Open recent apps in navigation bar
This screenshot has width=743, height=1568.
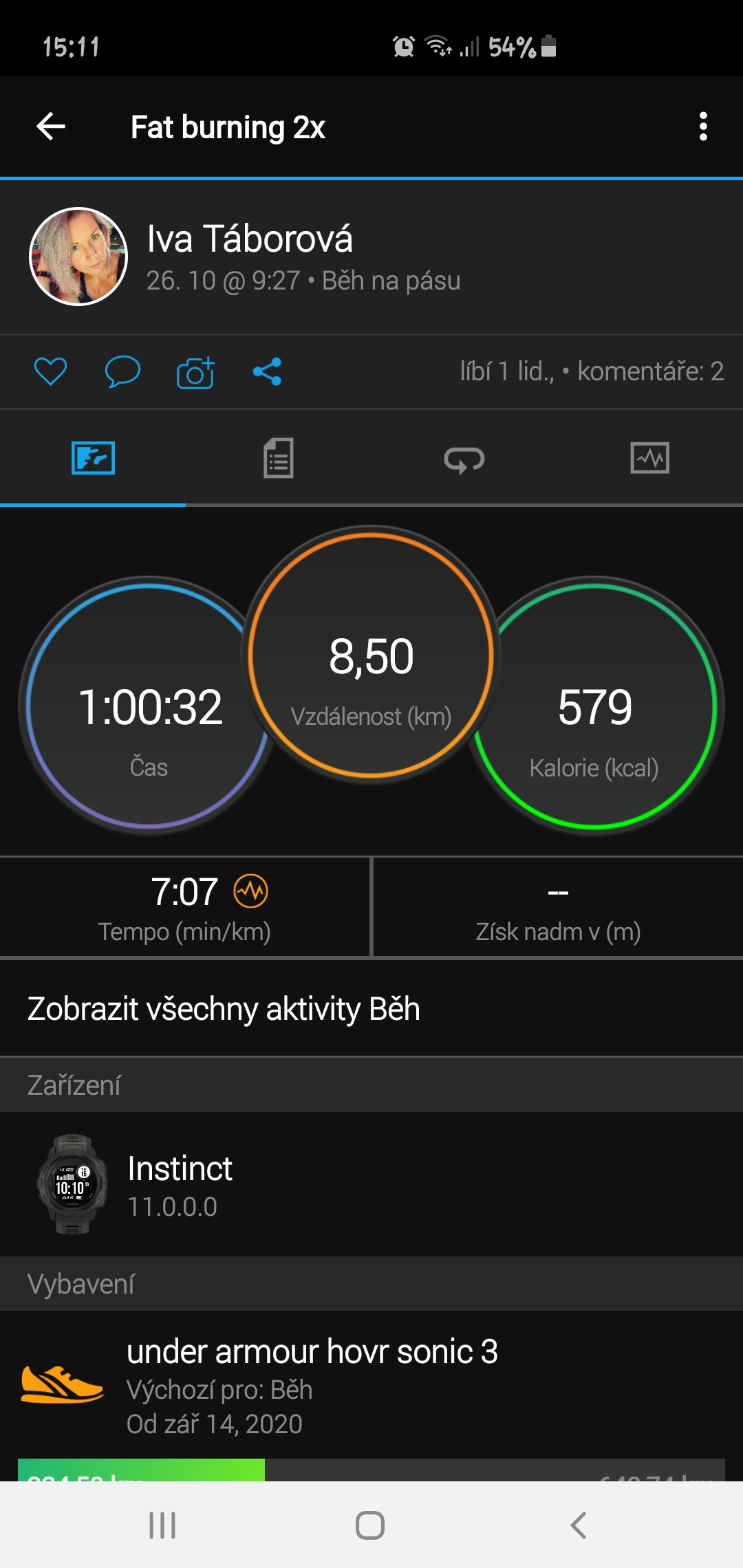point(162,1525)
